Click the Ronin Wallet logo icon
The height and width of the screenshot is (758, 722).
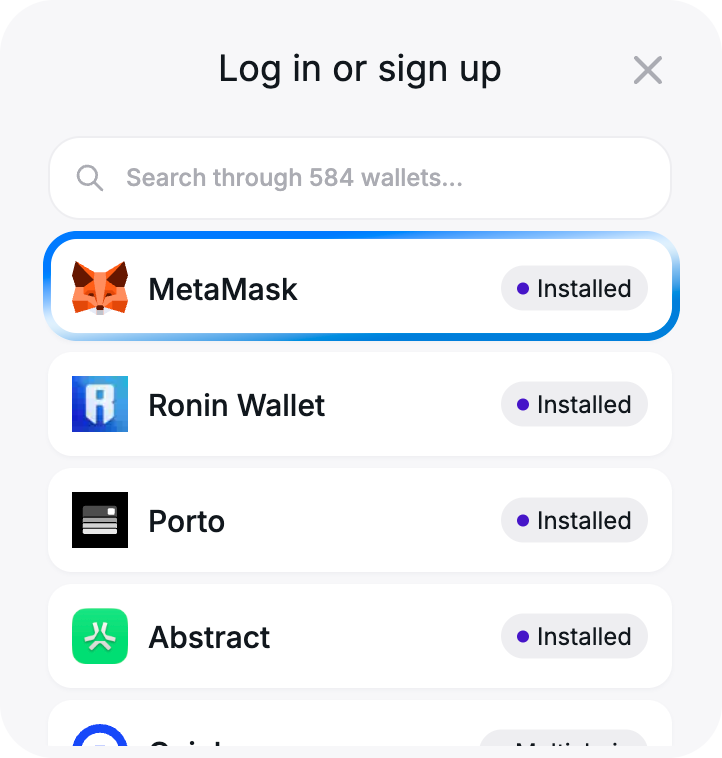click(x=99, y=405)
